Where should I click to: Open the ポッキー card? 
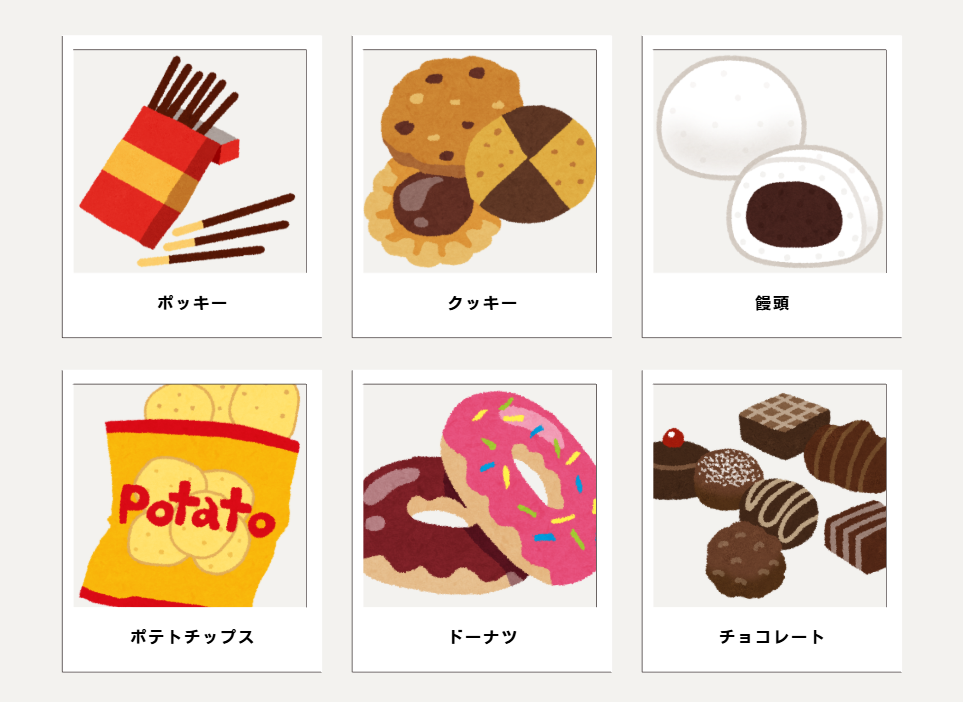tap(191, 186)
